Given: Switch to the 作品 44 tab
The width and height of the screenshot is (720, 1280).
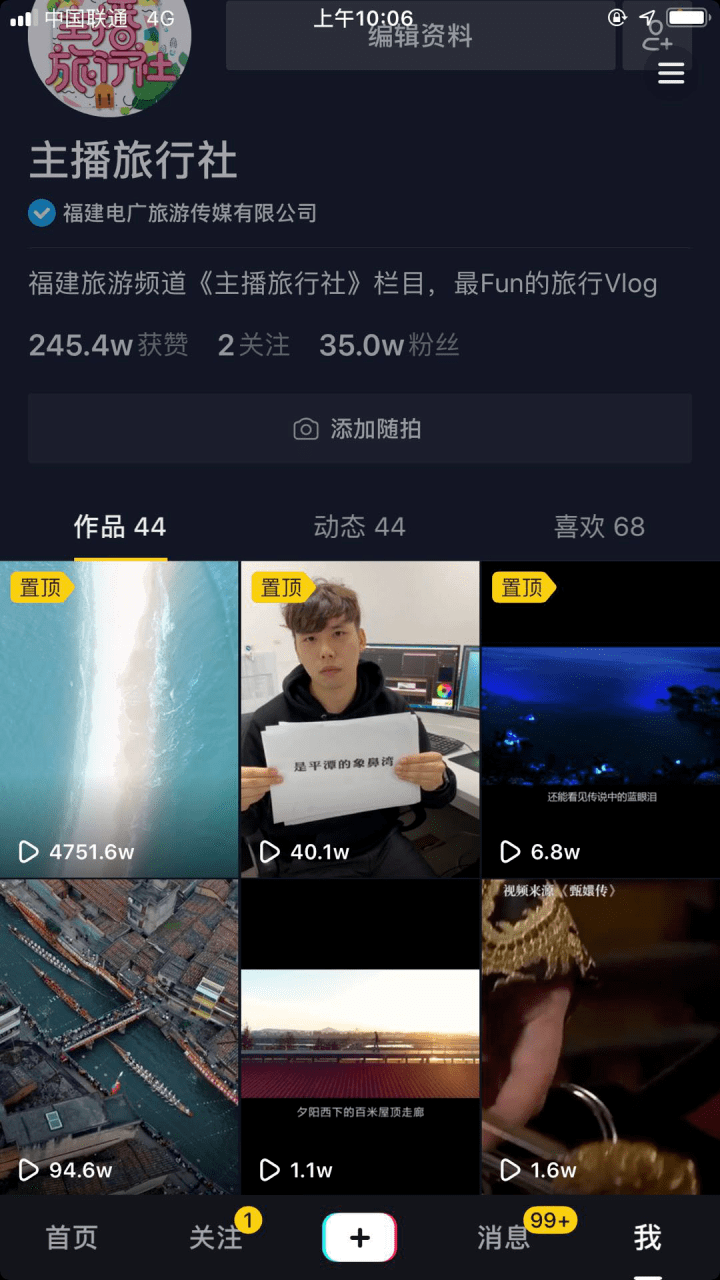Looking at the screenshot, I should pos(120,527).
